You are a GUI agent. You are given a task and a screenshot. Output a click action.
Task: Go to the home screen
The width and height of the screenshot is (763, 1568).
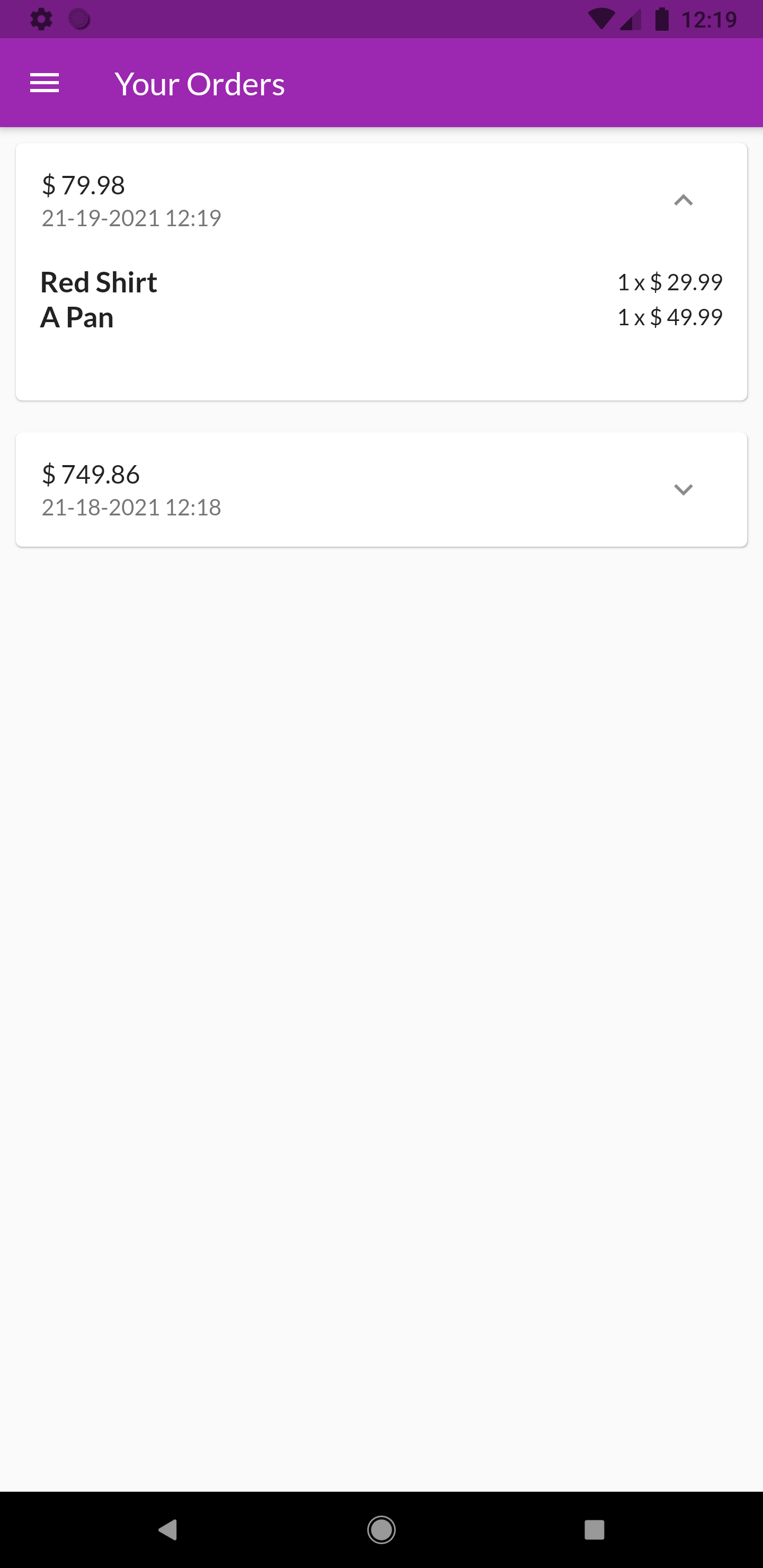click(x=381, y=1529)
